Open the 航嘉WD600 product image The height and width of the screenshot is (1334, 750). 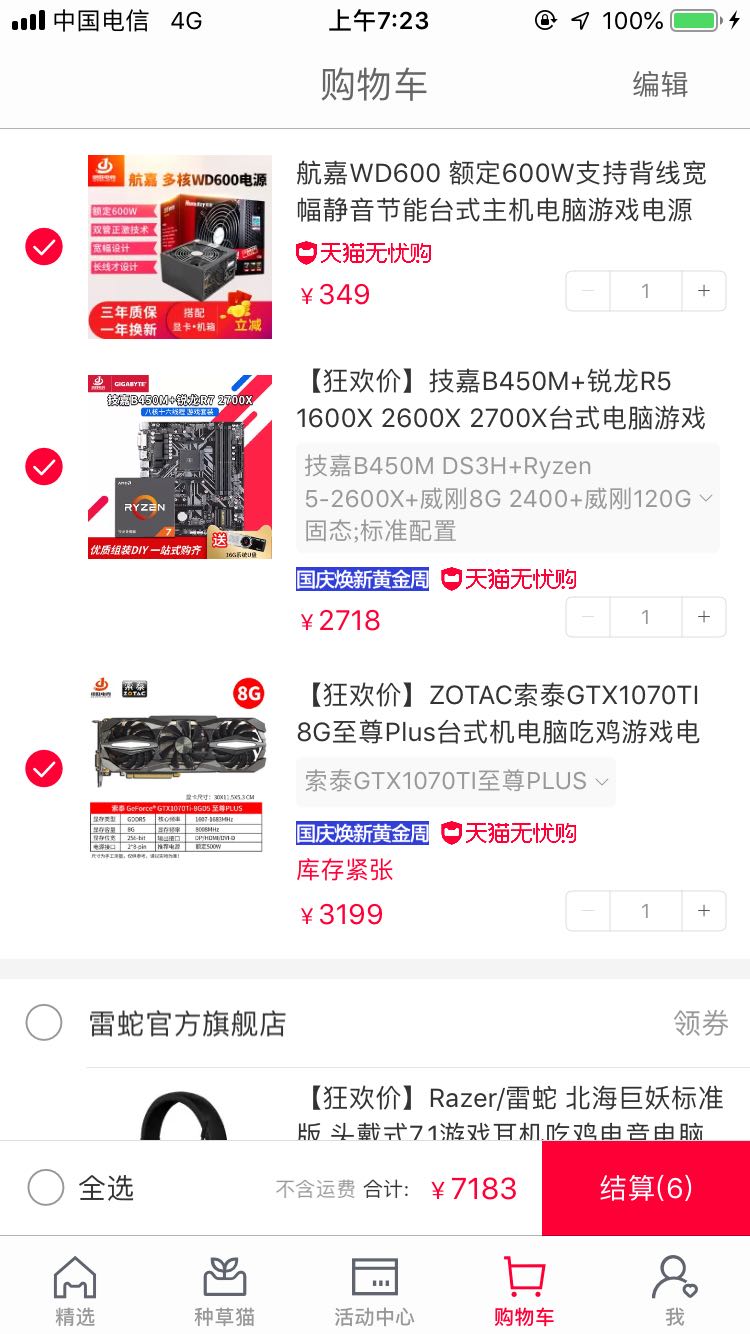(180, 246)
